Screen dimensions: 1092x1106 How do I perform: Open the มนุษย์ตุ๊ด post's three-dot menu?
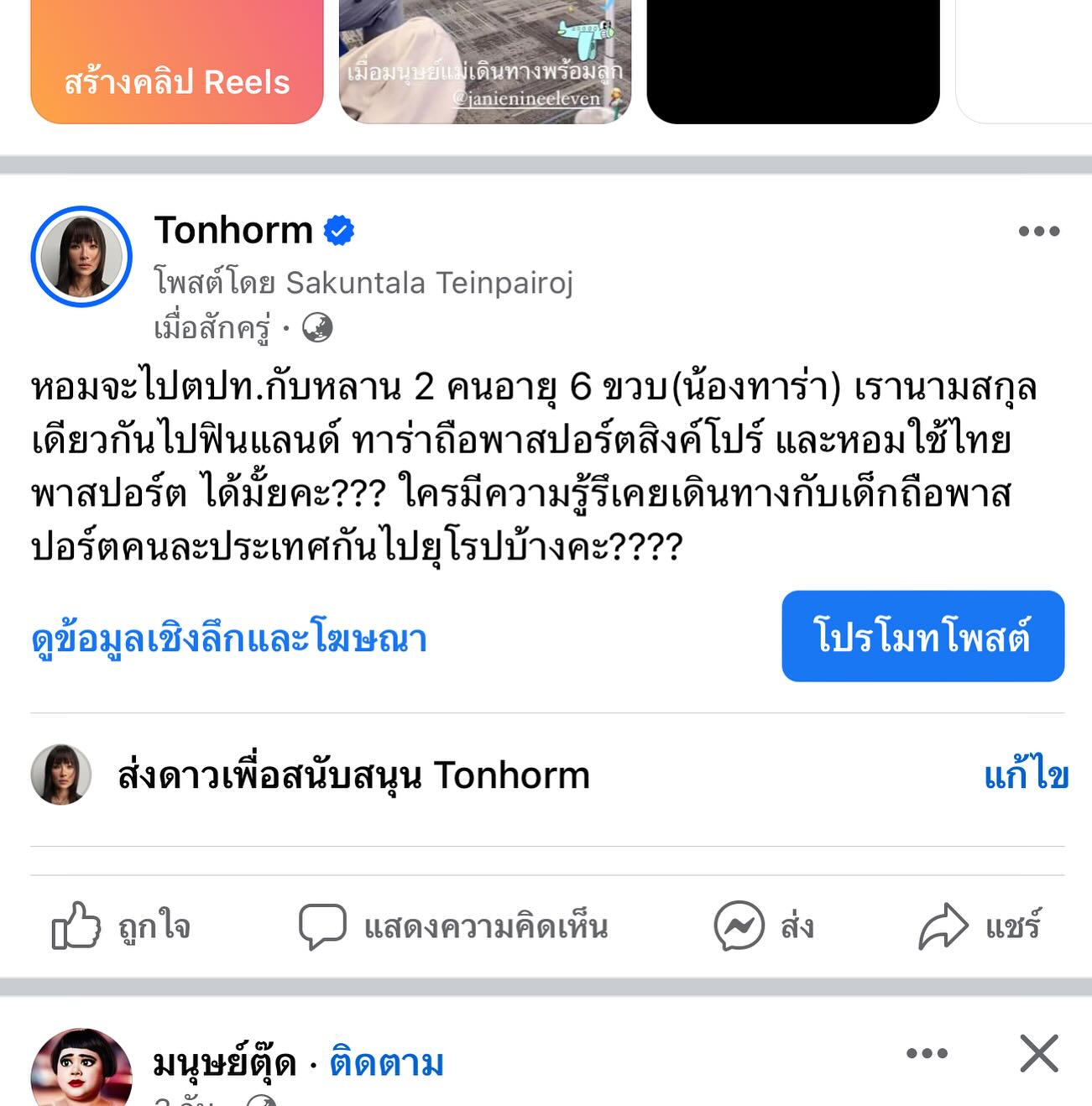tap(927, 1054)
